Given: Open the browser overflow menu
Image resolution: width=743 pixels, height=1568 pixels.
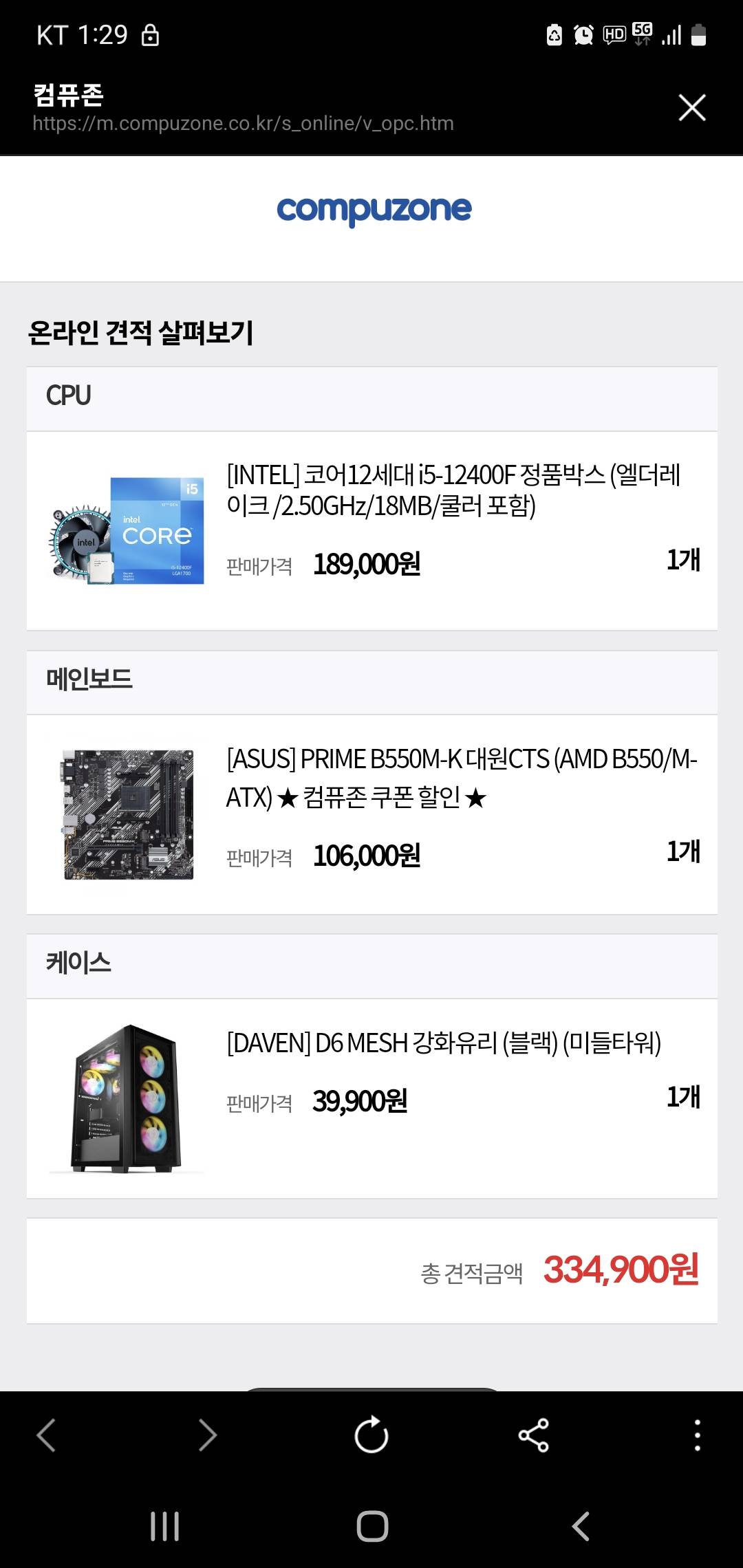Looking at the screenshot, I should pyautogui.click(x=697, y=1435).
